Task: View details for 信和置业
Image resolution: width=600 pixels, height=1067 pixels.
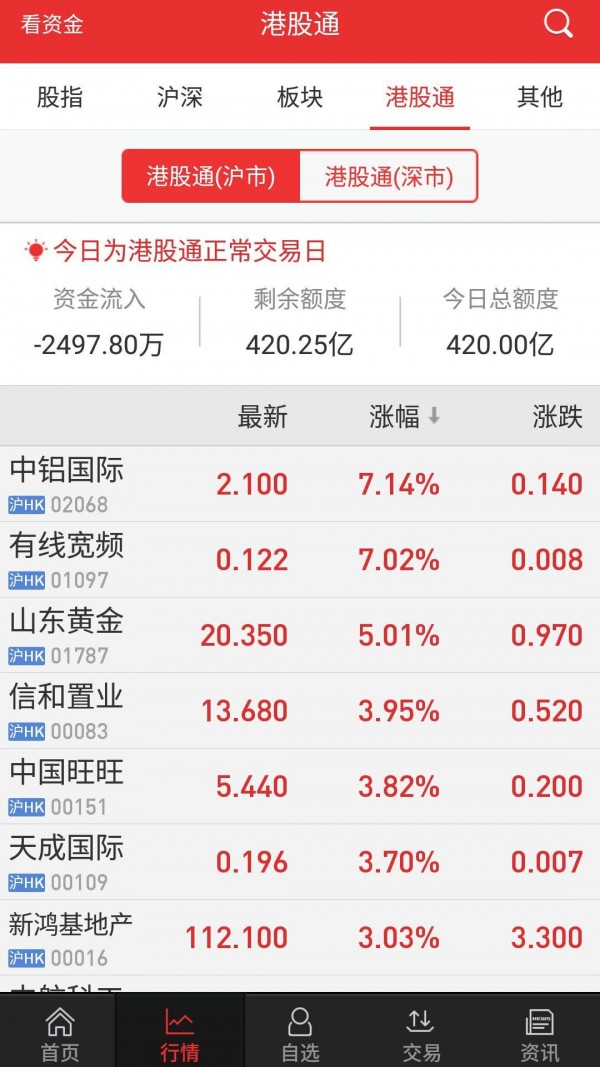Action: click(x=300, y=711)
